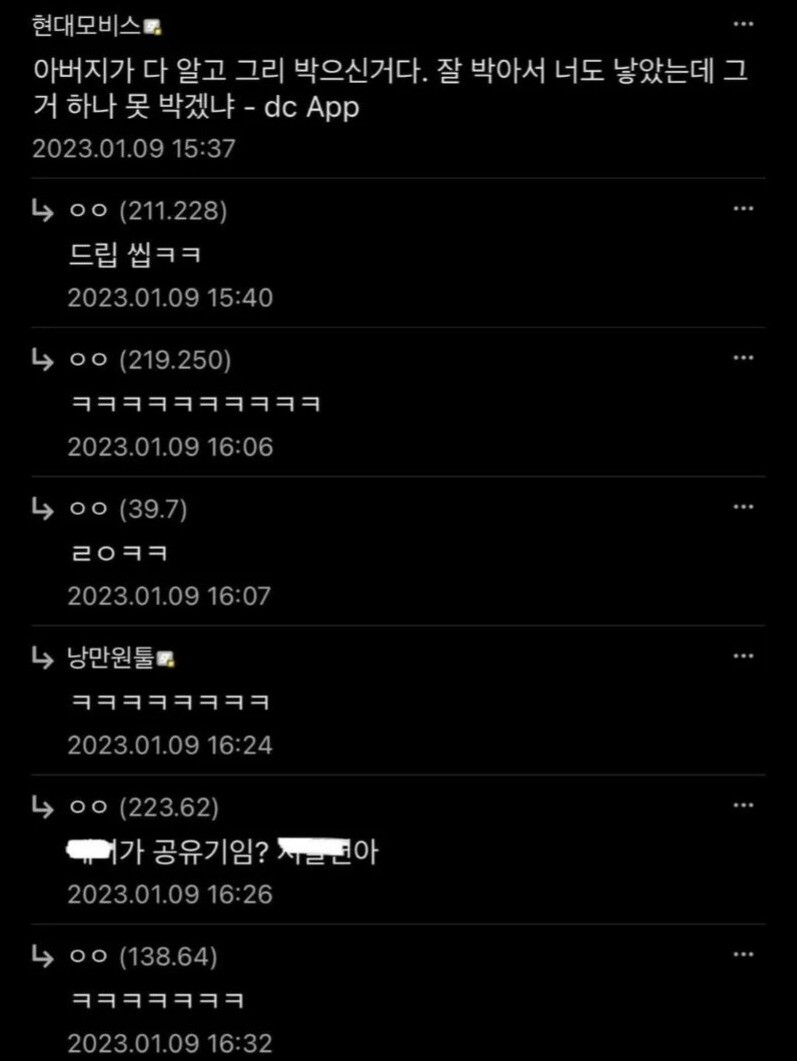797x1061 pixels.
Task: Open more options for the reply from ㅇㅇ (211.228)
Action: pyautogui.click(x=743, y=209)
